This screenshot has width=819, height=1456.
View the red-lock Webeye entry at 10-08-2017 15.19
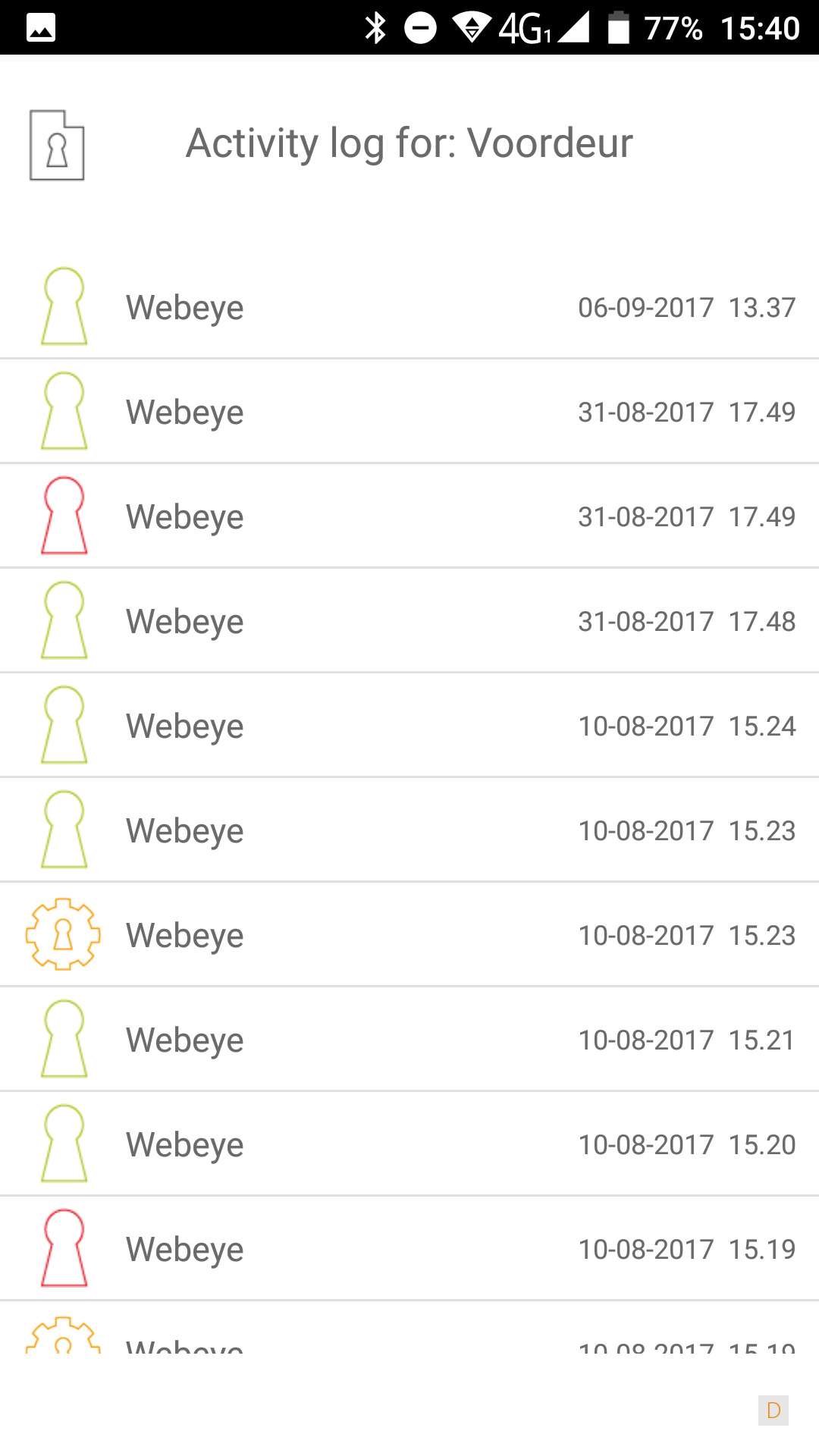pyautogui.click(x=409, y=1249)
